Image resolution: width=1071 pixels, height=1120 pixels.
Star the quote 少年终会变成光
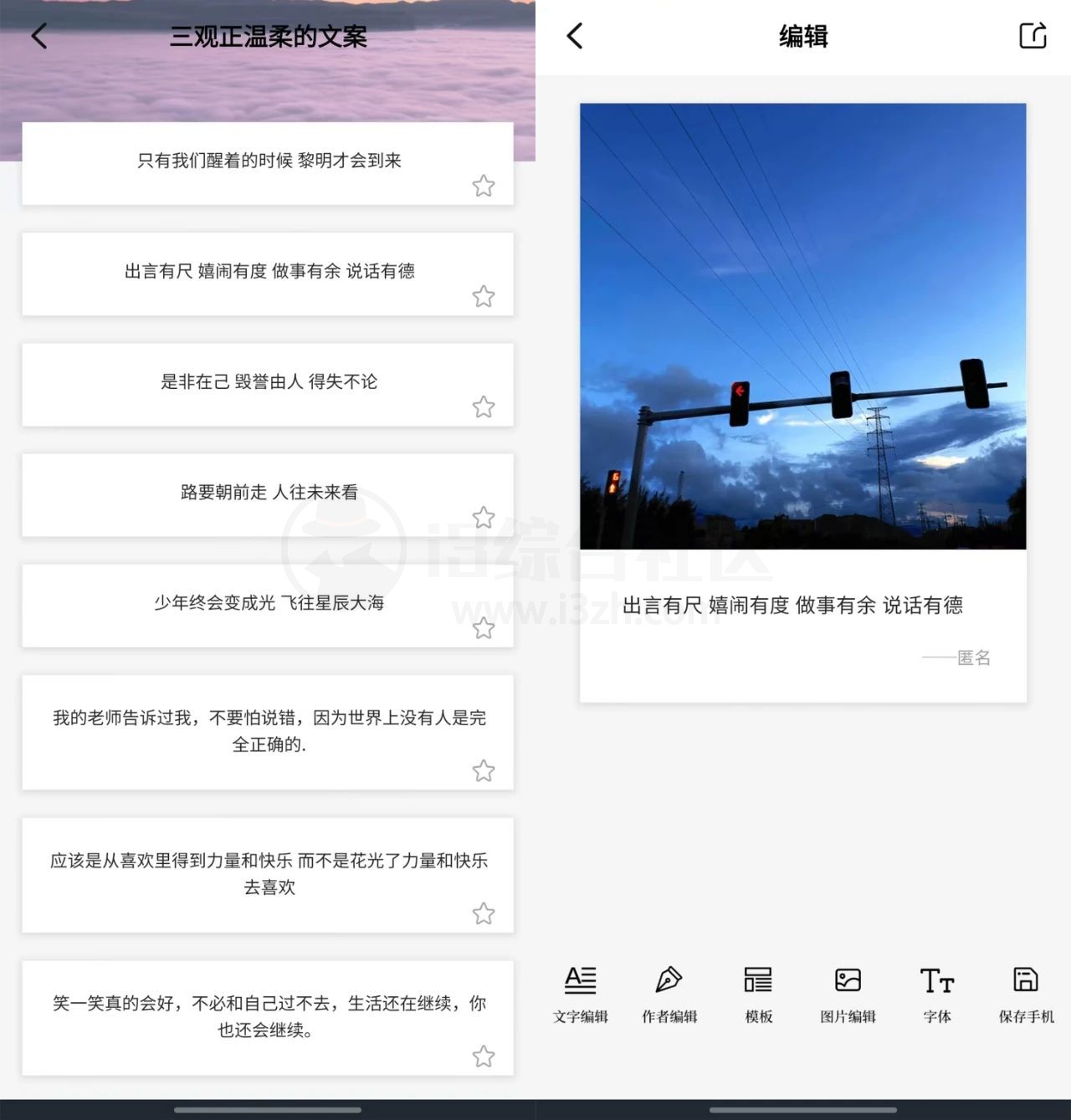[x=484, y=628]
